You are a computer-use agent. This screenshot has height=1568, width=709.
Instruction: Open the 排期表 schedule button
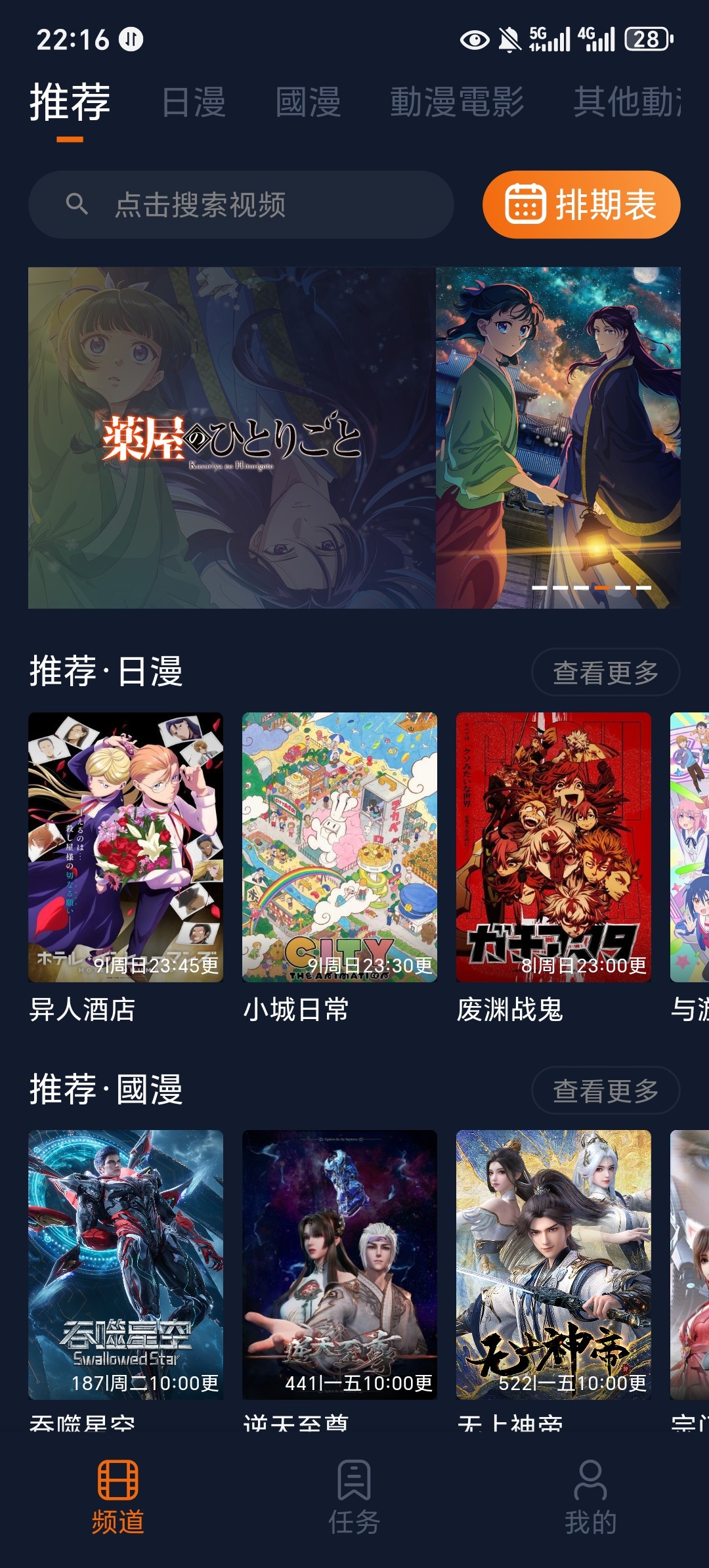(x=581, y=205)
